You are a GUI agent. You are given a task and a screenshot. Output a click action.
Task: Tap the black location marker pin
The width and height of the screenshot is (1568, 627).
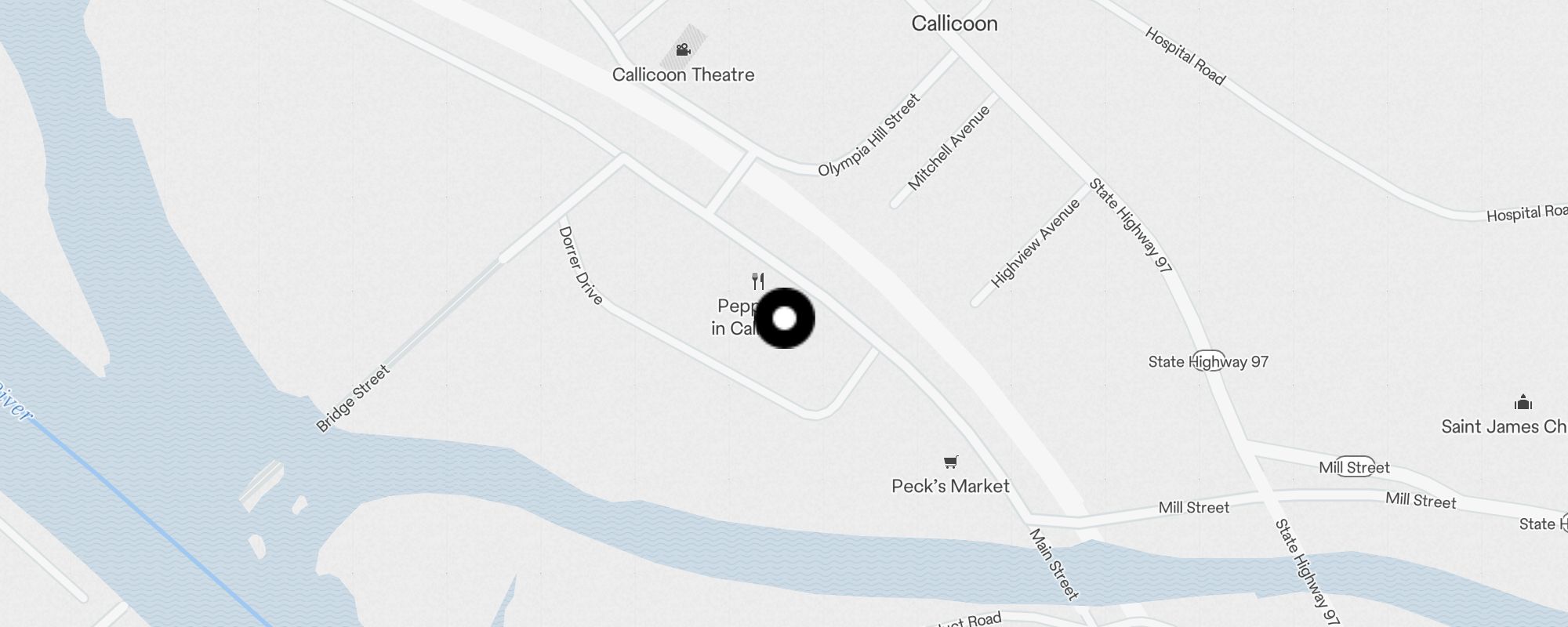[x=784, y=318]
